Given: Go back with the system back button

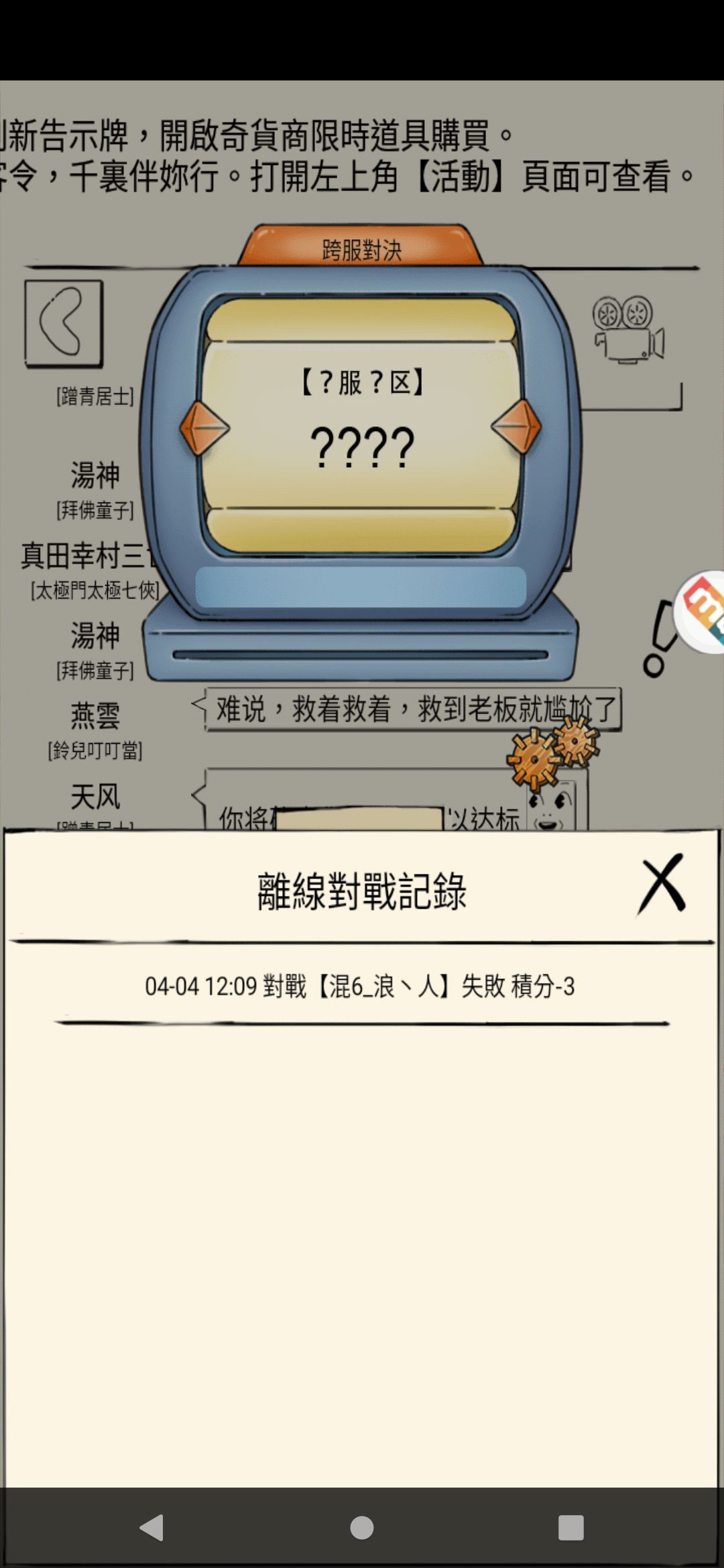Looking at the screenshot, I should coord(152,1527).
